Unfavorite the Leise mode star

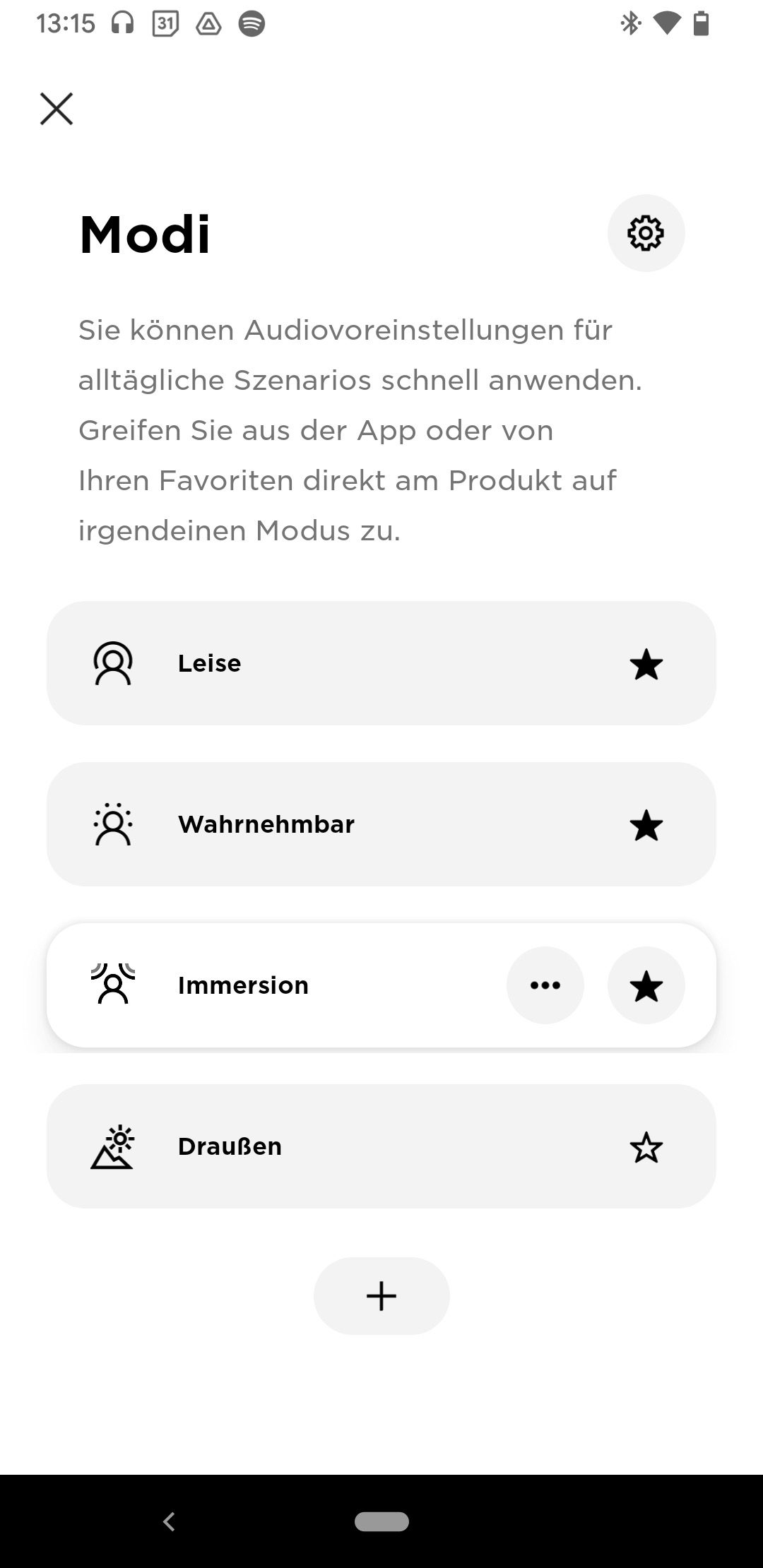[x=646, y=665]
